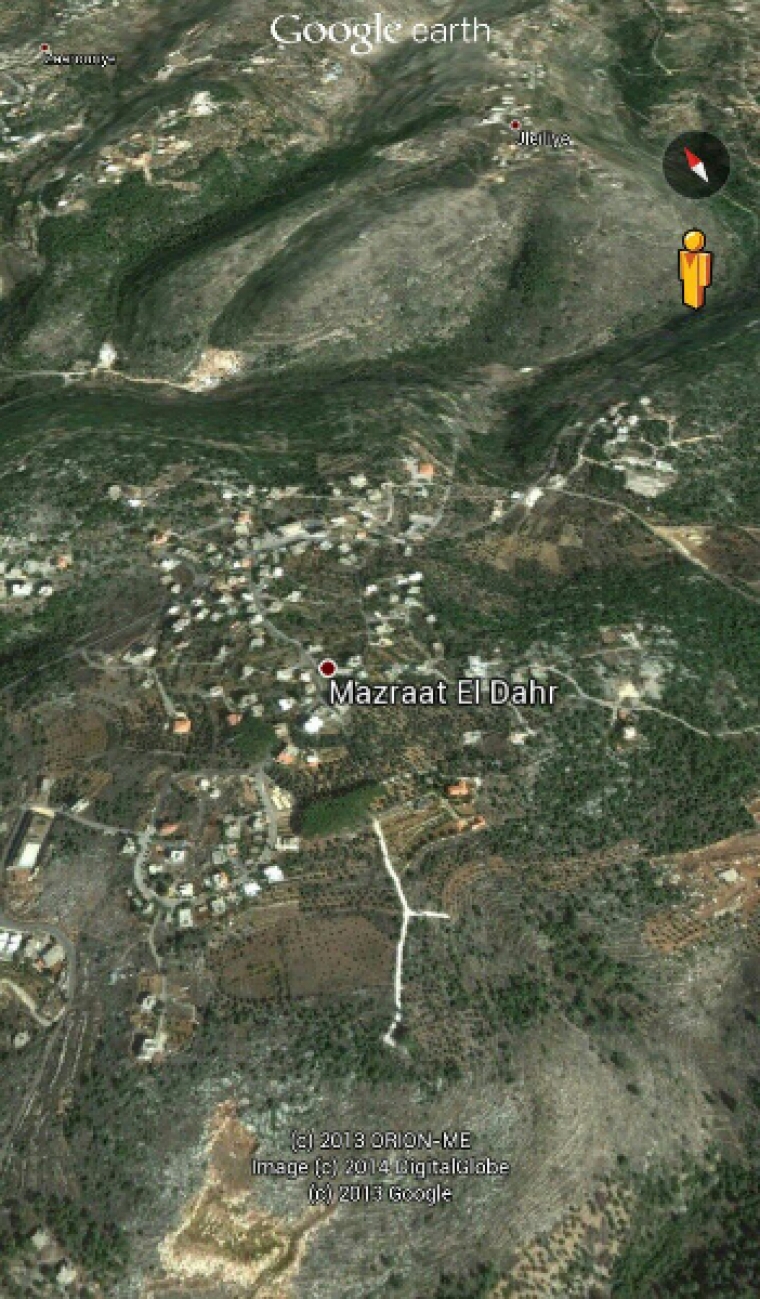
Task: Open the Mazraat El Dahr place marker
Action: tap(327, 668)
